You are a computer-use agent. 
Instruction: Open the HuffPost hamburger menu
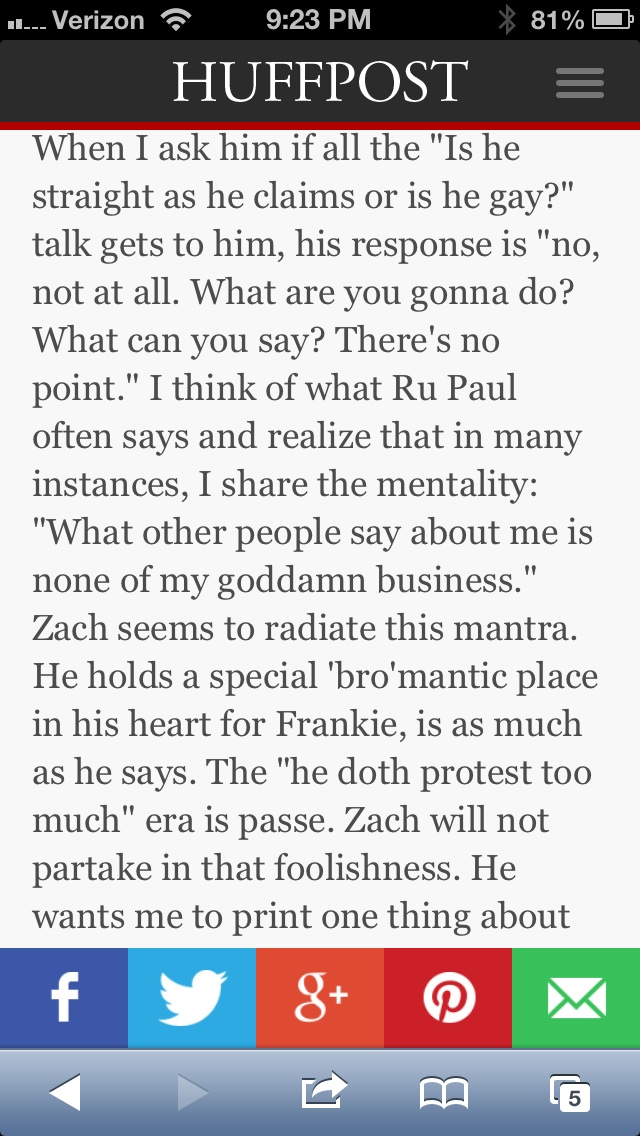580,83
